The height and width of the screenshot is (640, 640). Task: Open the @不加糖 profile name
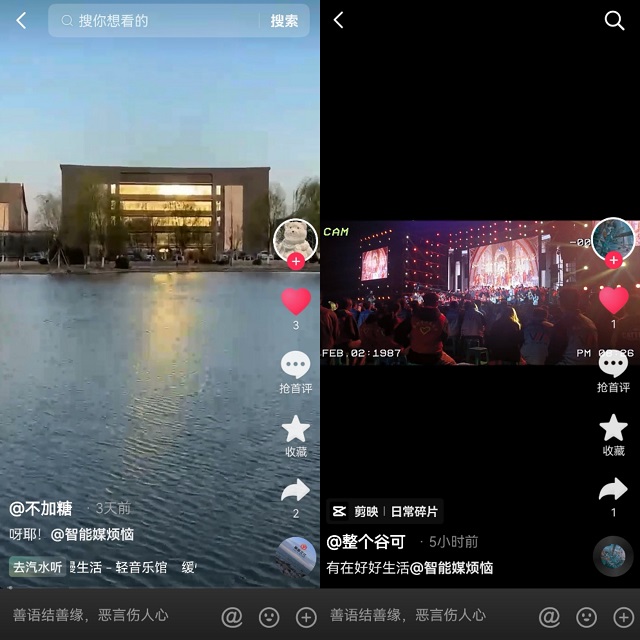(x=41, y=508)
